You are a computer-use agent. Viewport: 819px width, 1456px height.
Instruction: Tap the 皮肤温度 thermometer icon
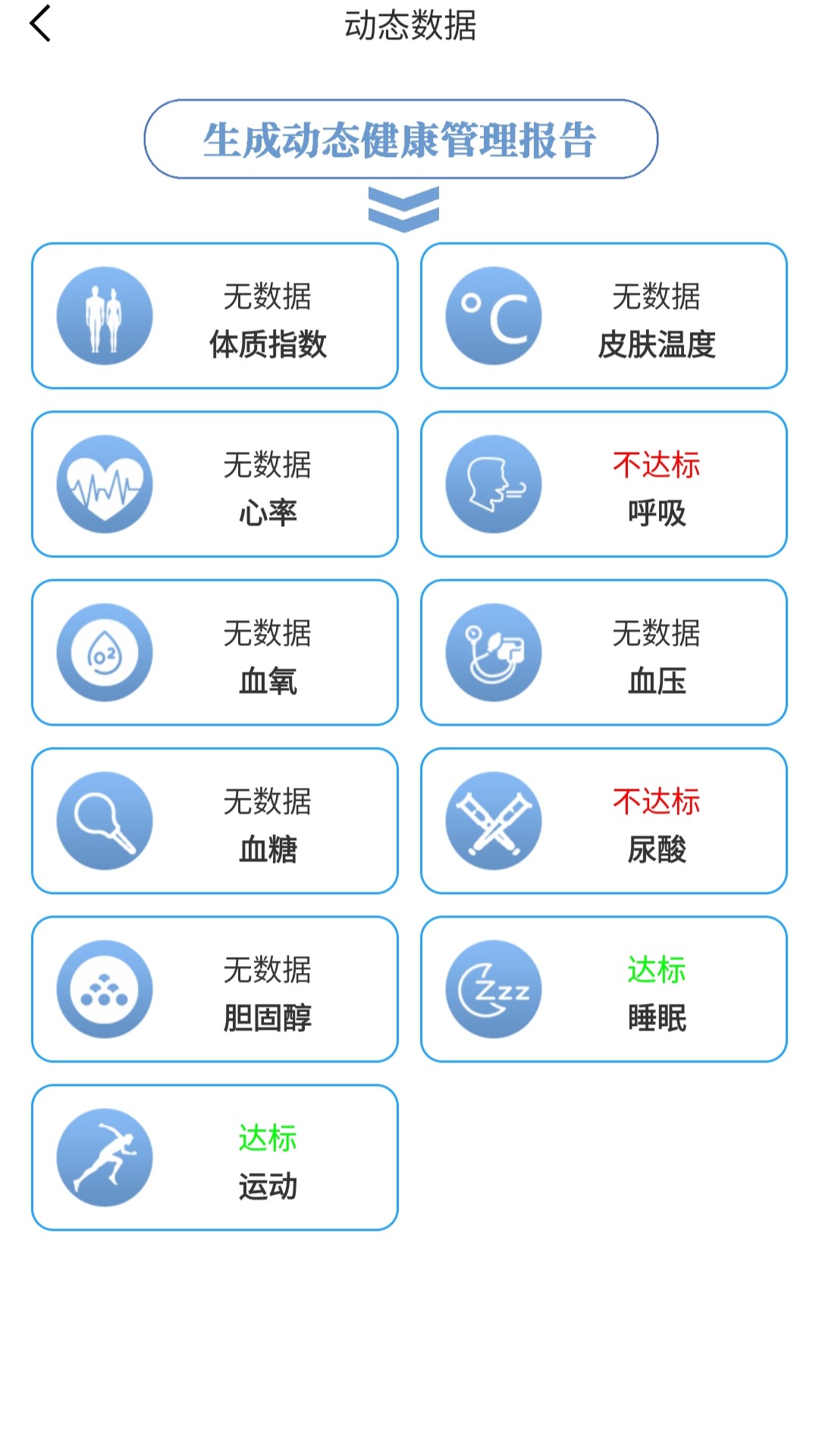494,315
